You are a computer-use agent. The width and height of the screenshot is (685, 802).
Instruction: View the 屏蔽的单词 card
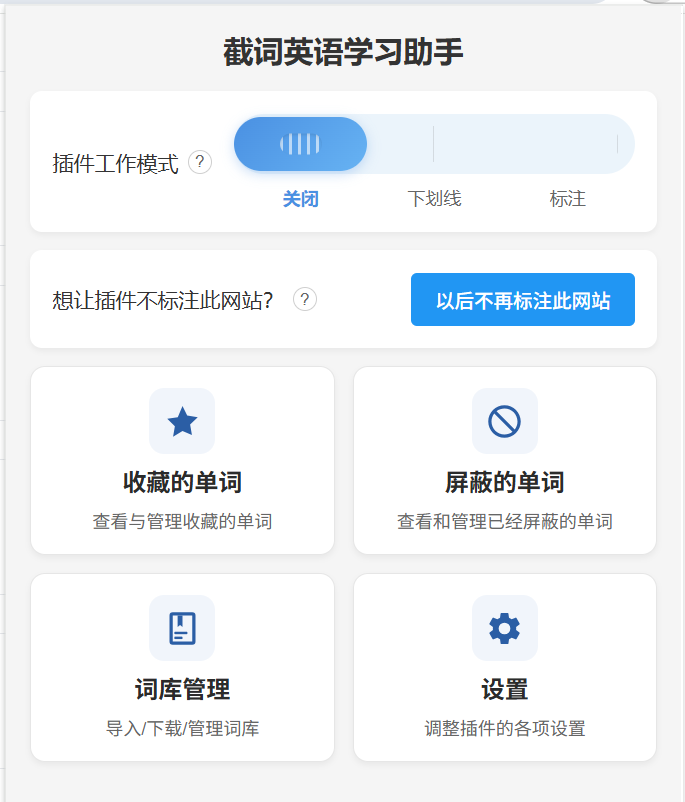(x=504, y=460)
